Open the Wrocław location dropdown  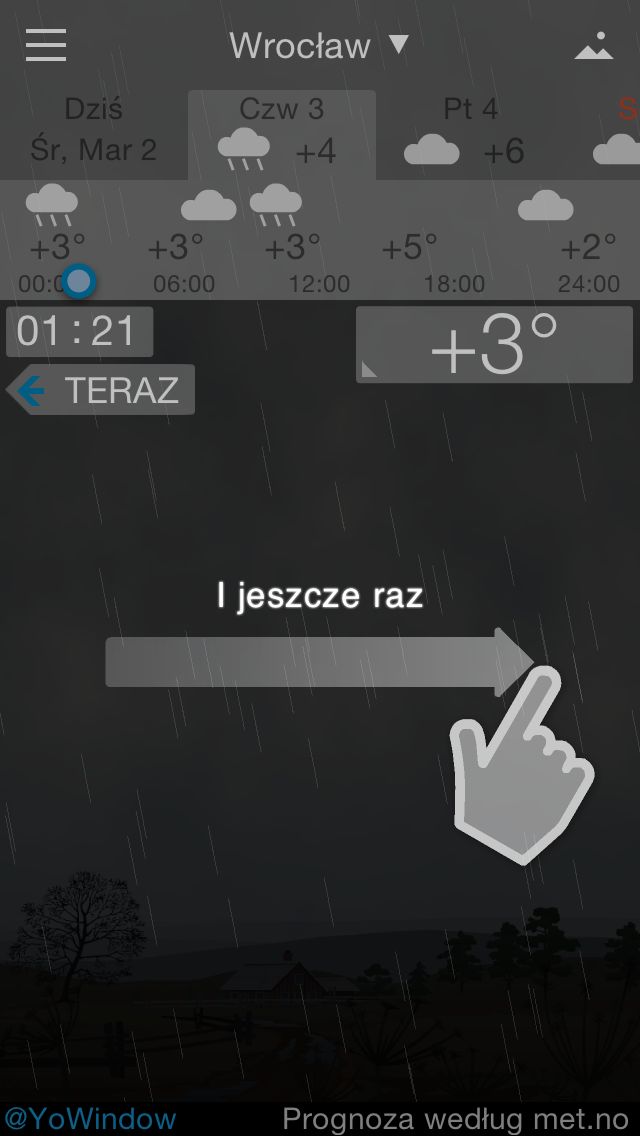click(320, 46)
